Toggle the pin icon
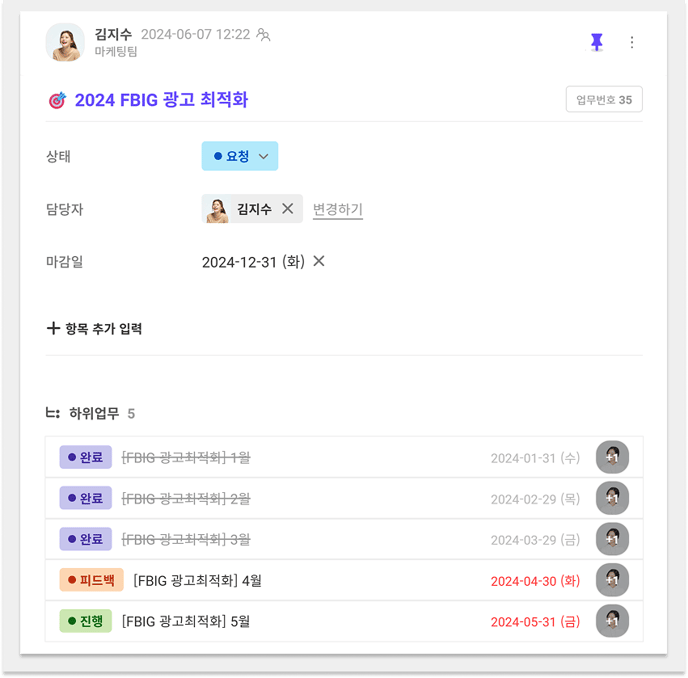This screenshot has width=688, height=678. [597, 42]
